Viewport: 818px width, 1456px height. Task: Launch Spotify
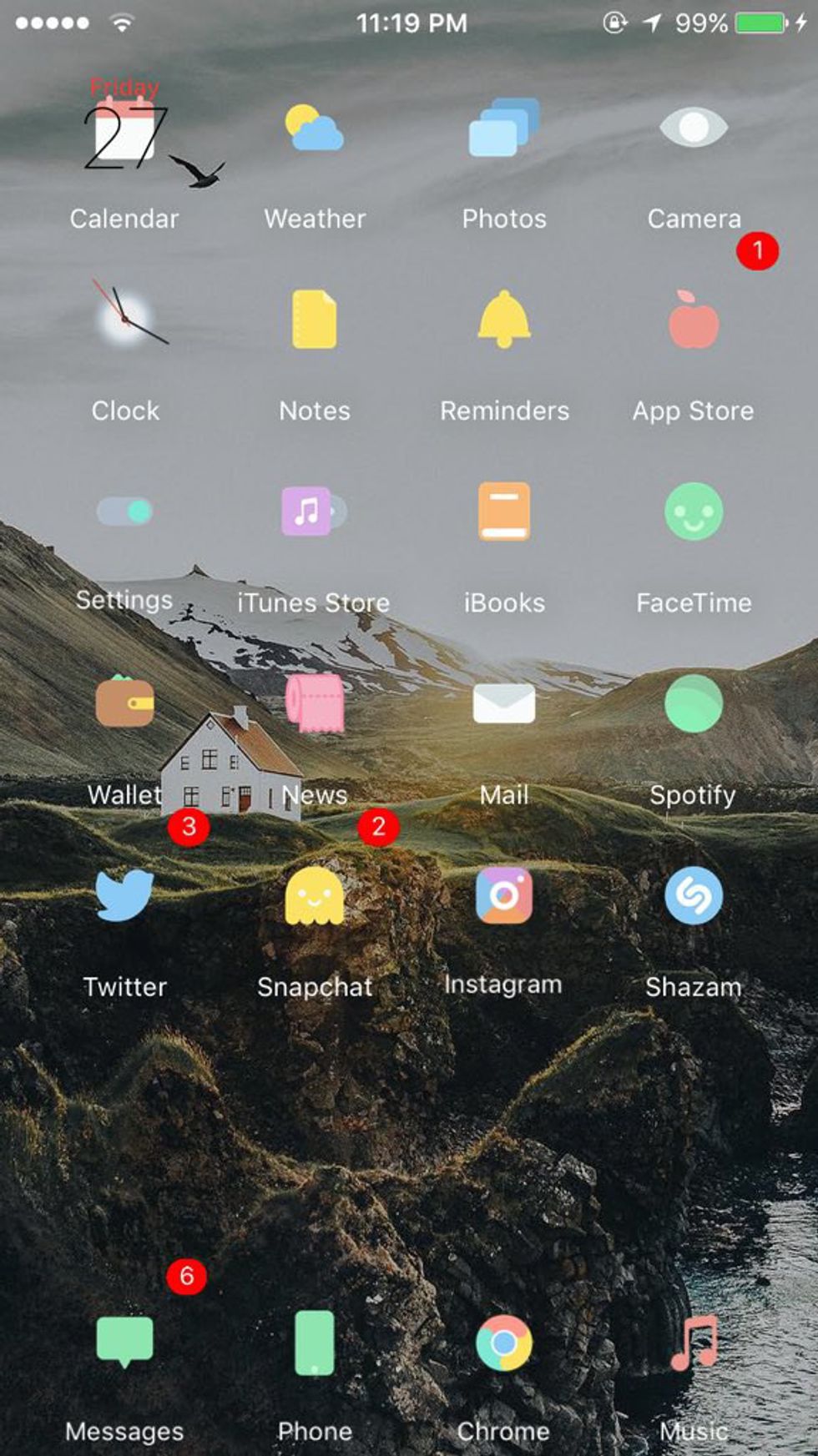coord(694,703)
